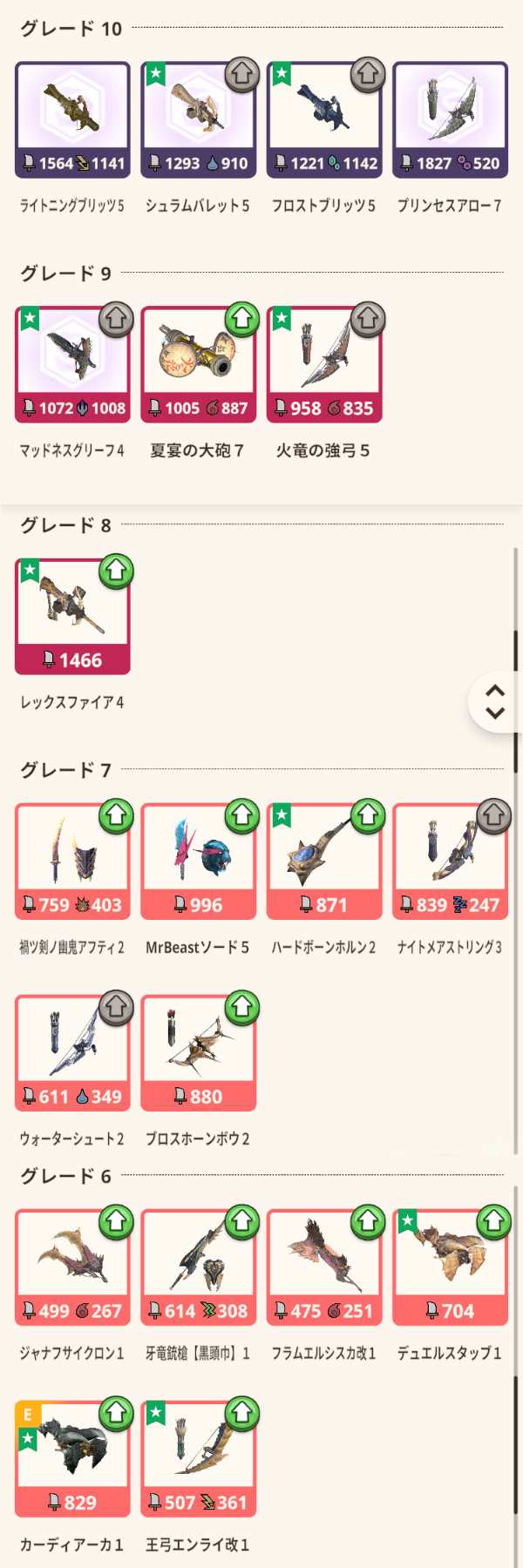Screen dimensions: 523x1568
Task: Open the 王弓エンライ改1 bow card
Action: [x=198, y=1458]
